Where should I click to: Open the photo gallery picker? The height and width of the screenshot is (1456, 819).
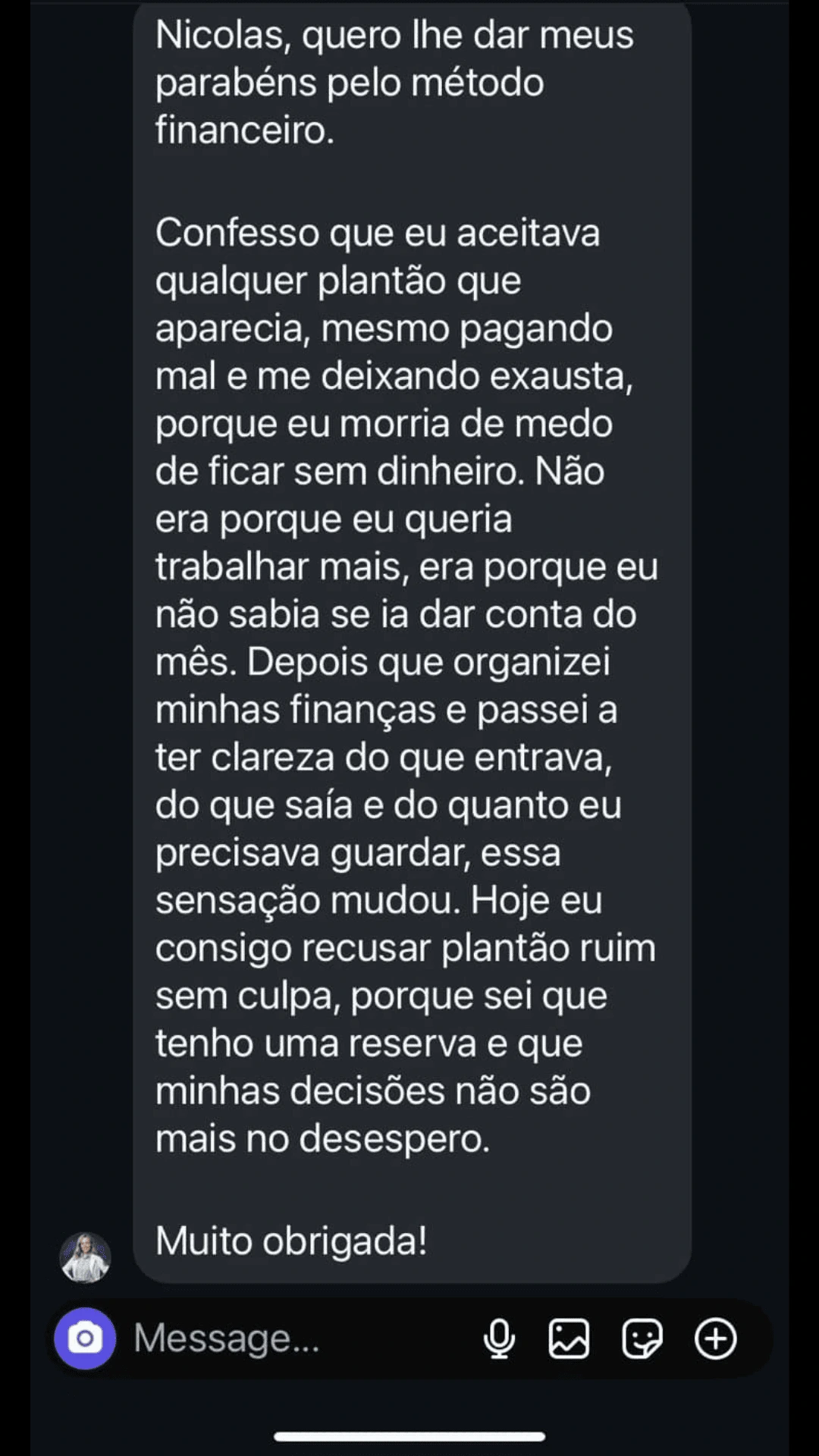tap(569, 1338)
